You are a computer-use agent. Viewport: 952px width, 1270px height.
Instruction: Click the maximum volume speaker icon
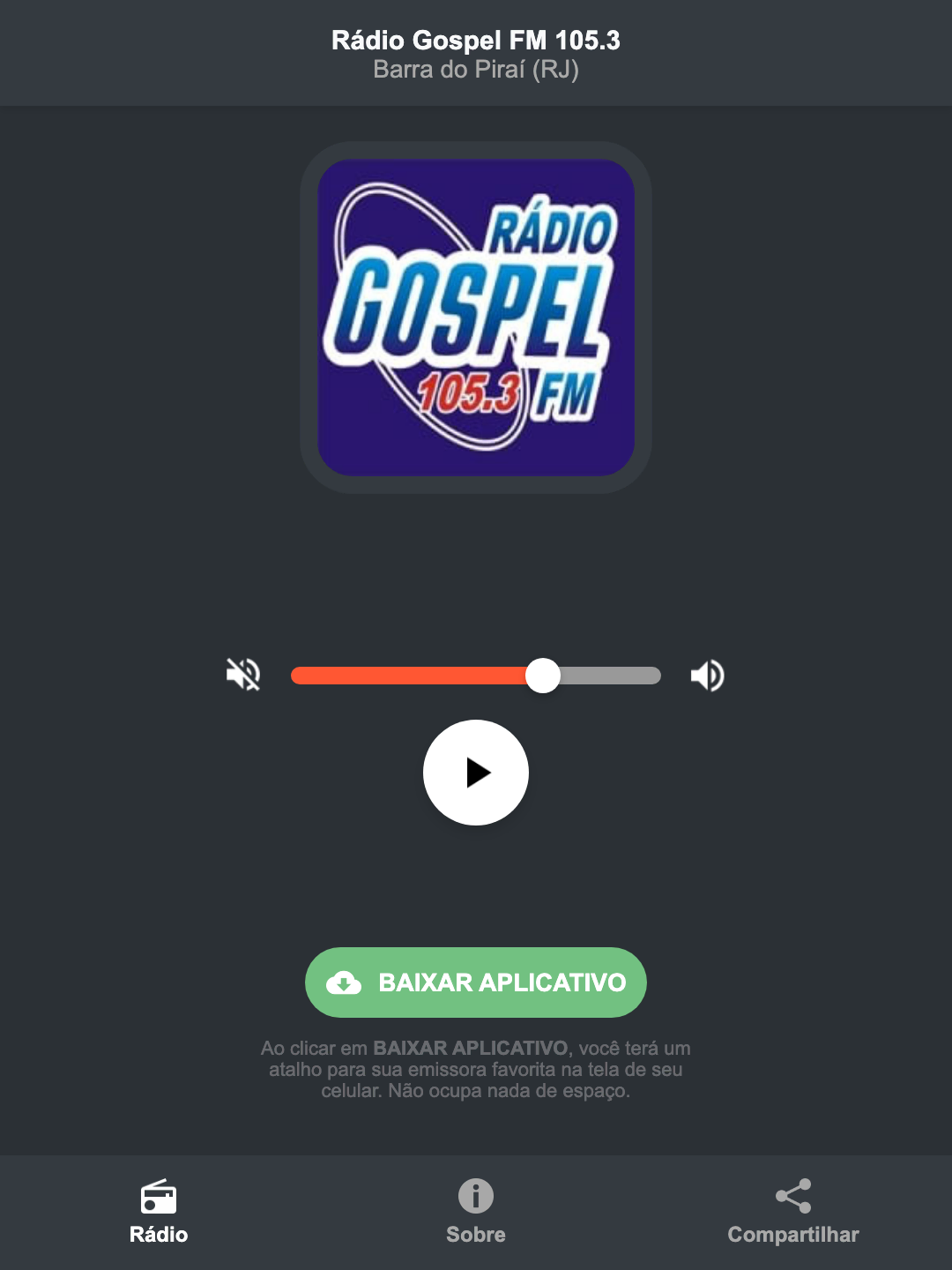[707, 675]
